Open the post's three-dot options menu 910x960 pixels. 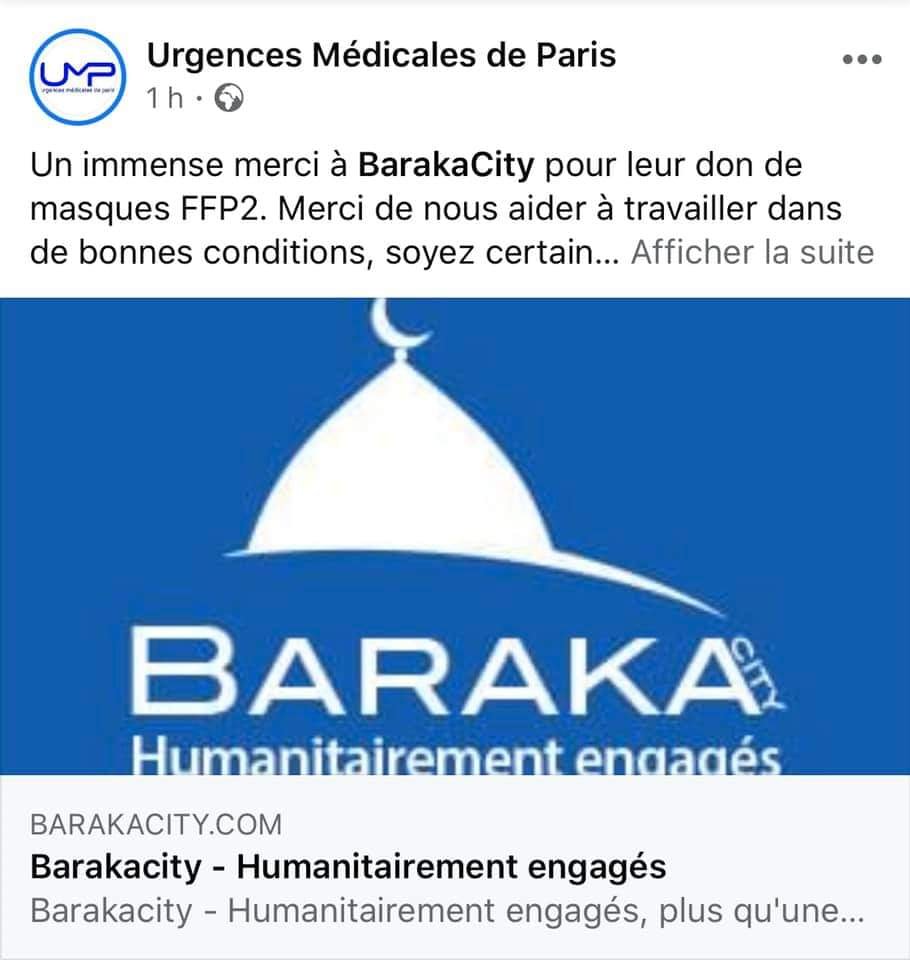[x=861, y=60]
